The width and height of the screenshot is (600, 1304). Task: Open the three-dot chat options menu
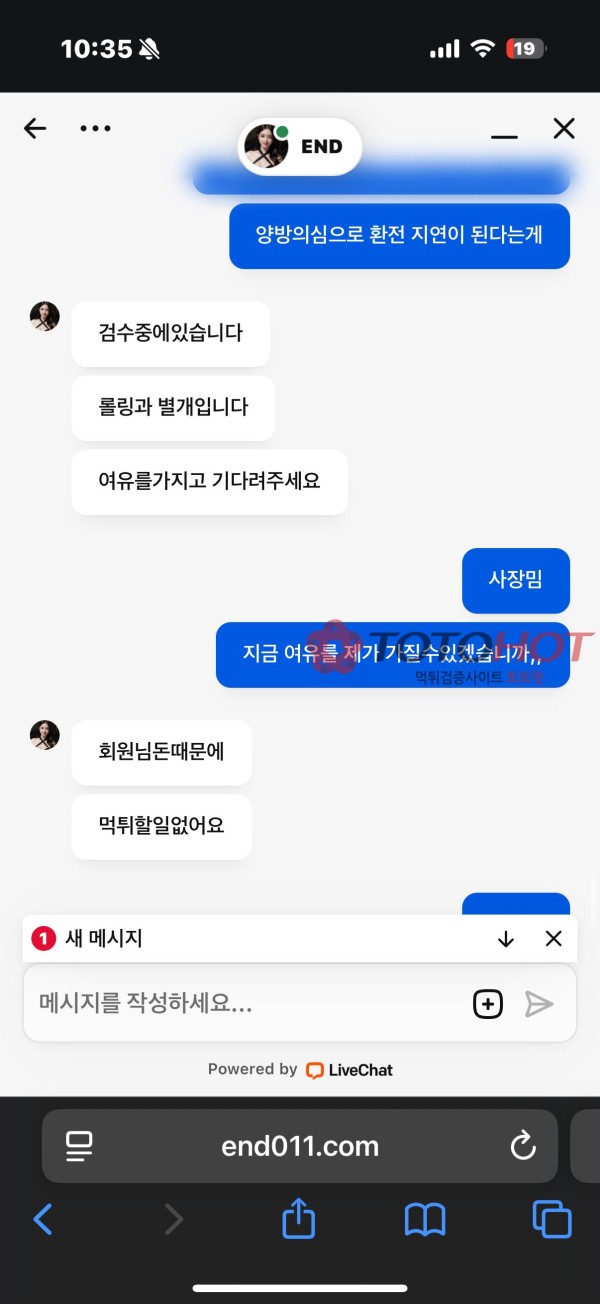pyautogui.click(x=95, y=128)
